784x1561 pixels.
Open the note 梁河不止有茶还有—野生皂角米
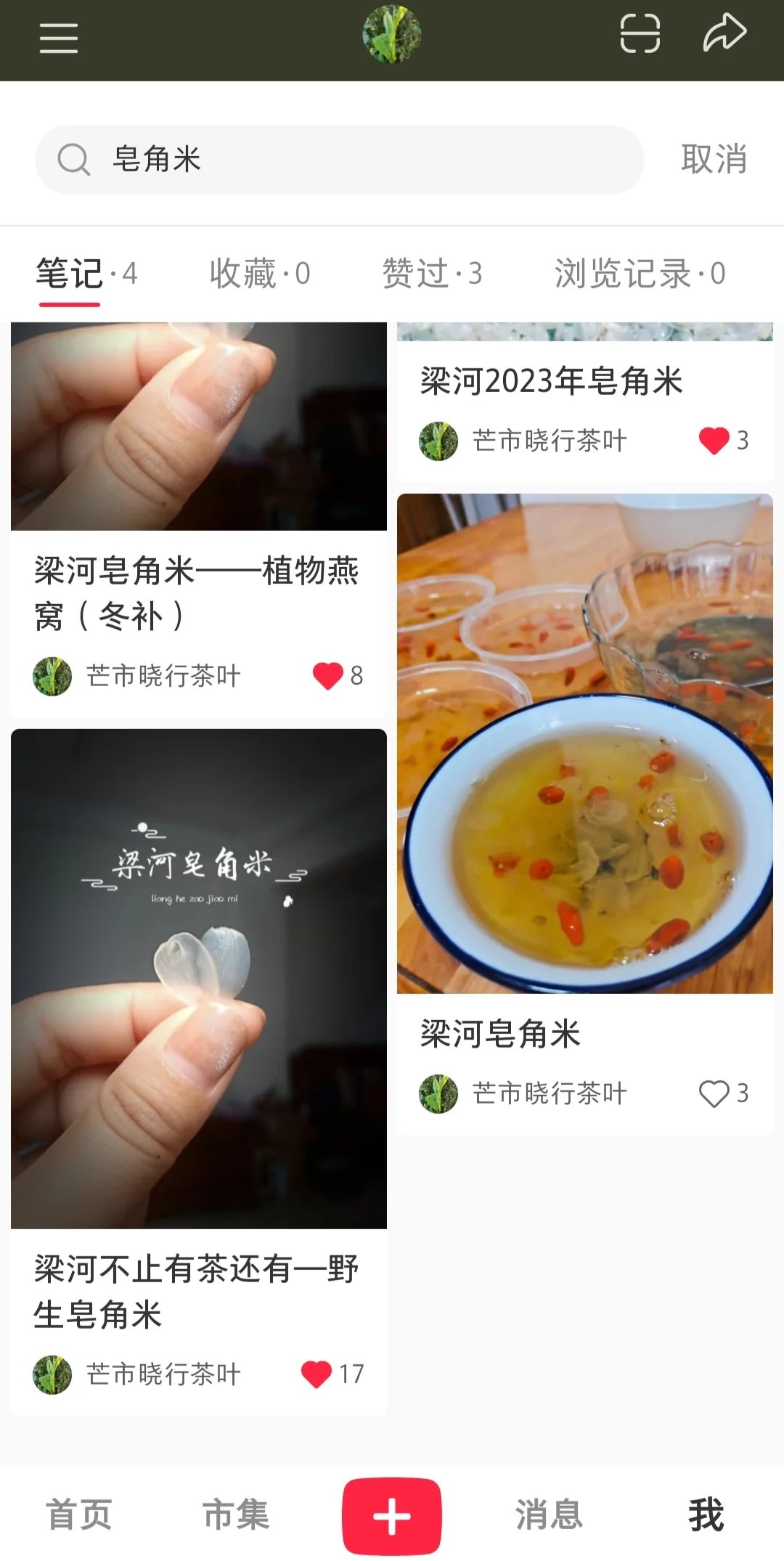(x=197, y=1292)
